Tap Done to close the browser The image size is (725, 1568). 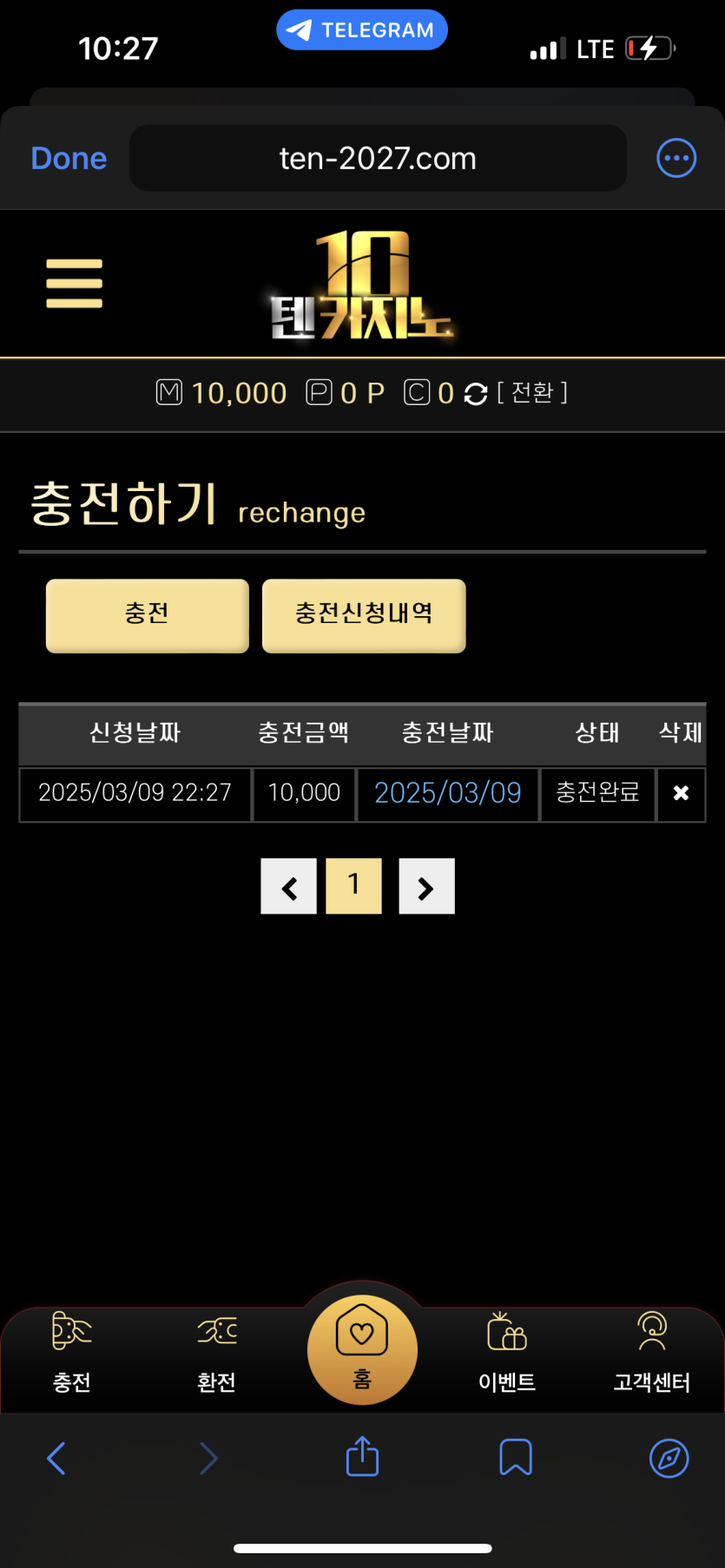tap(69, 159)
